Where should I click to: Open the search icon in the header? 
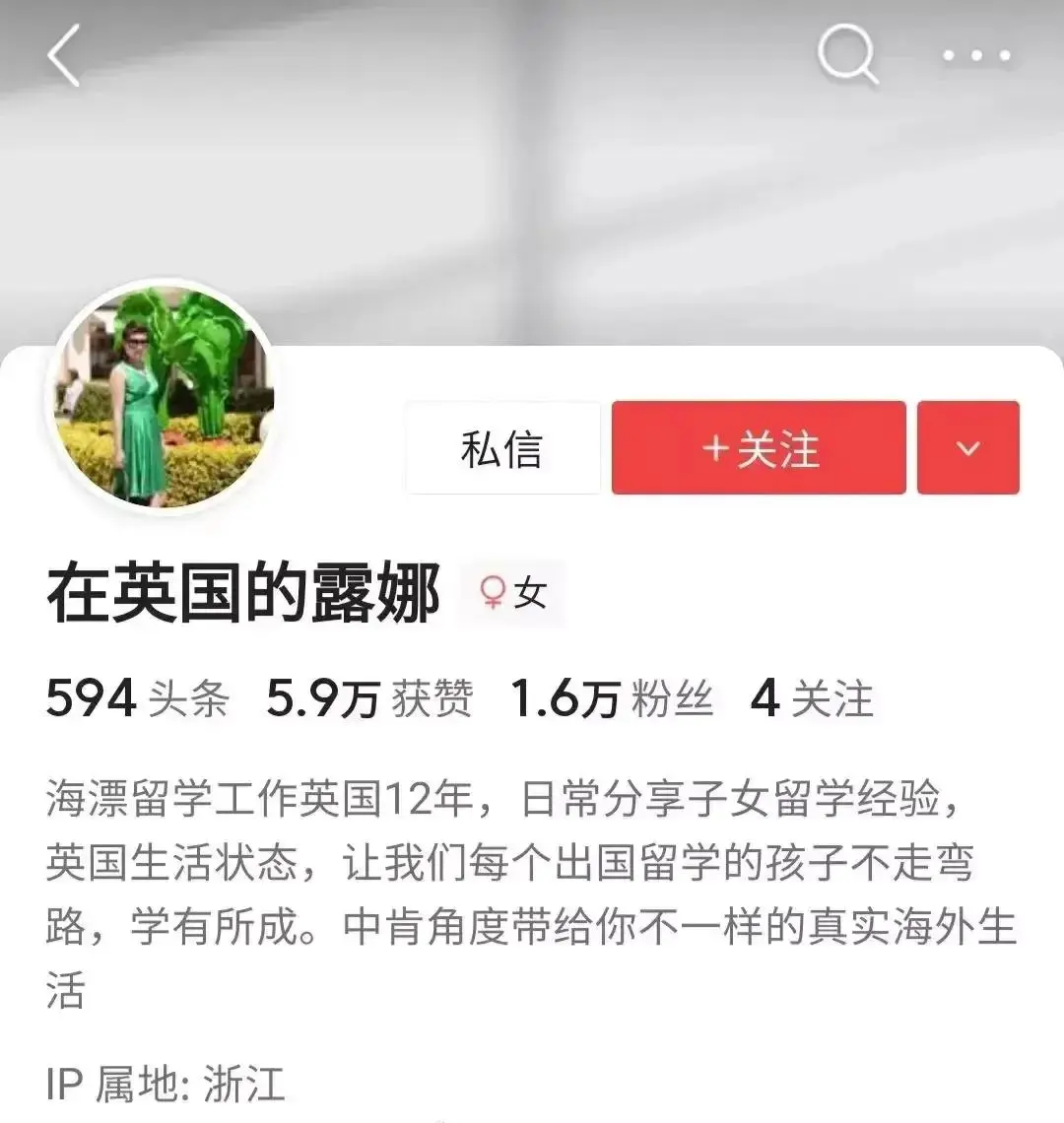point(847,56)
